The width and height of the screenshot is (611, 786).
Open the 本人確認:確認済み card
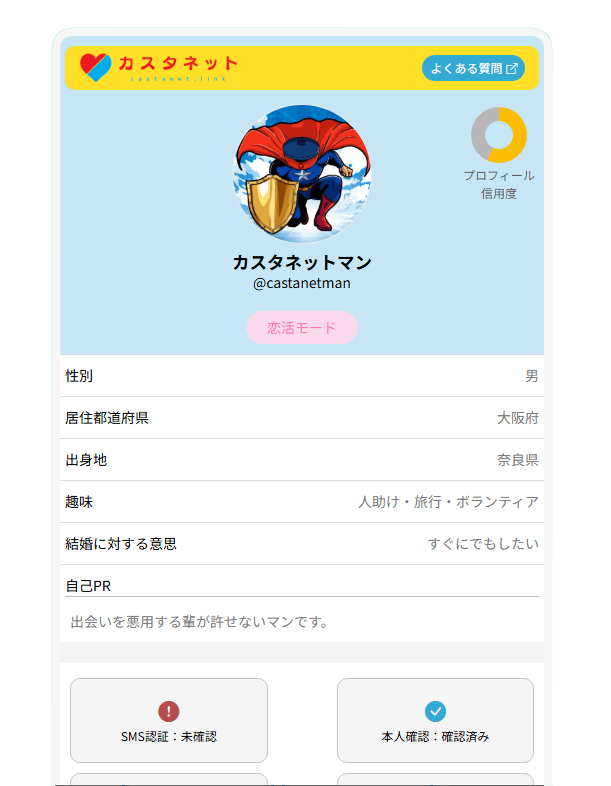click(435, 720)
